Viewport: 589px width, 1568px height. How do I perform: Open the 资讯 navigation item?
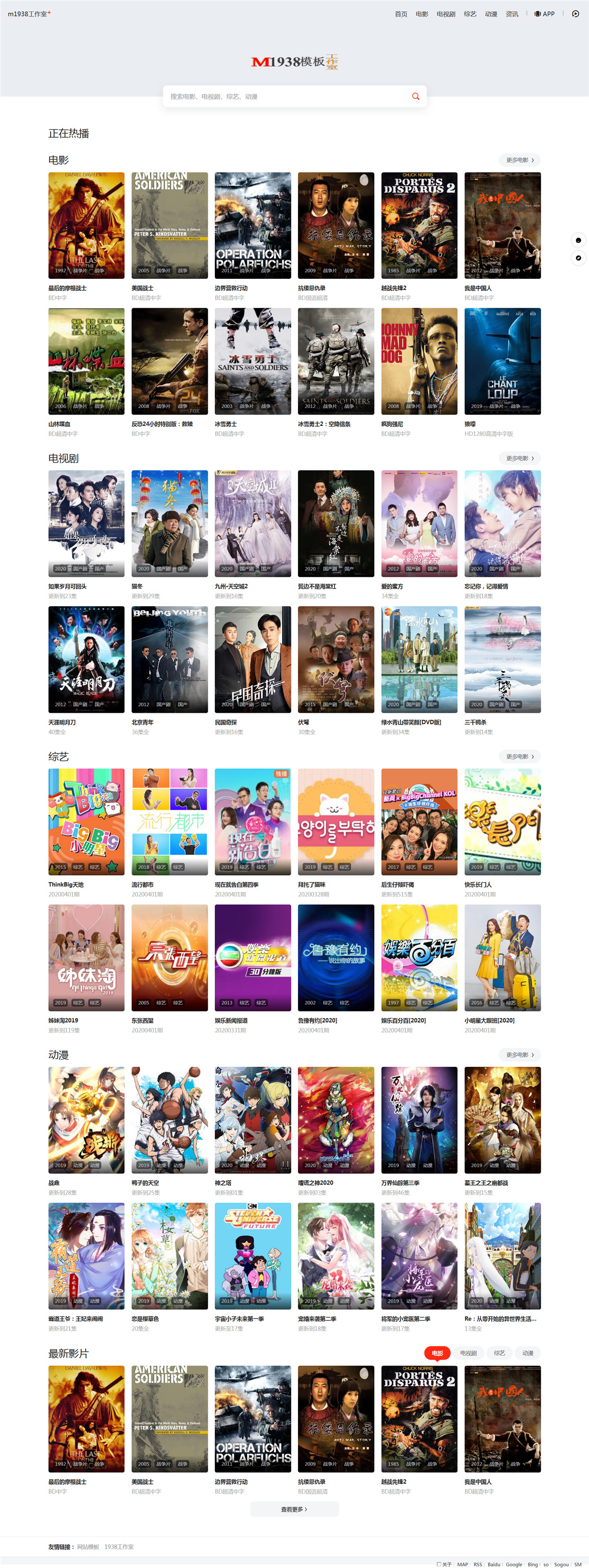tap(512, 14)
